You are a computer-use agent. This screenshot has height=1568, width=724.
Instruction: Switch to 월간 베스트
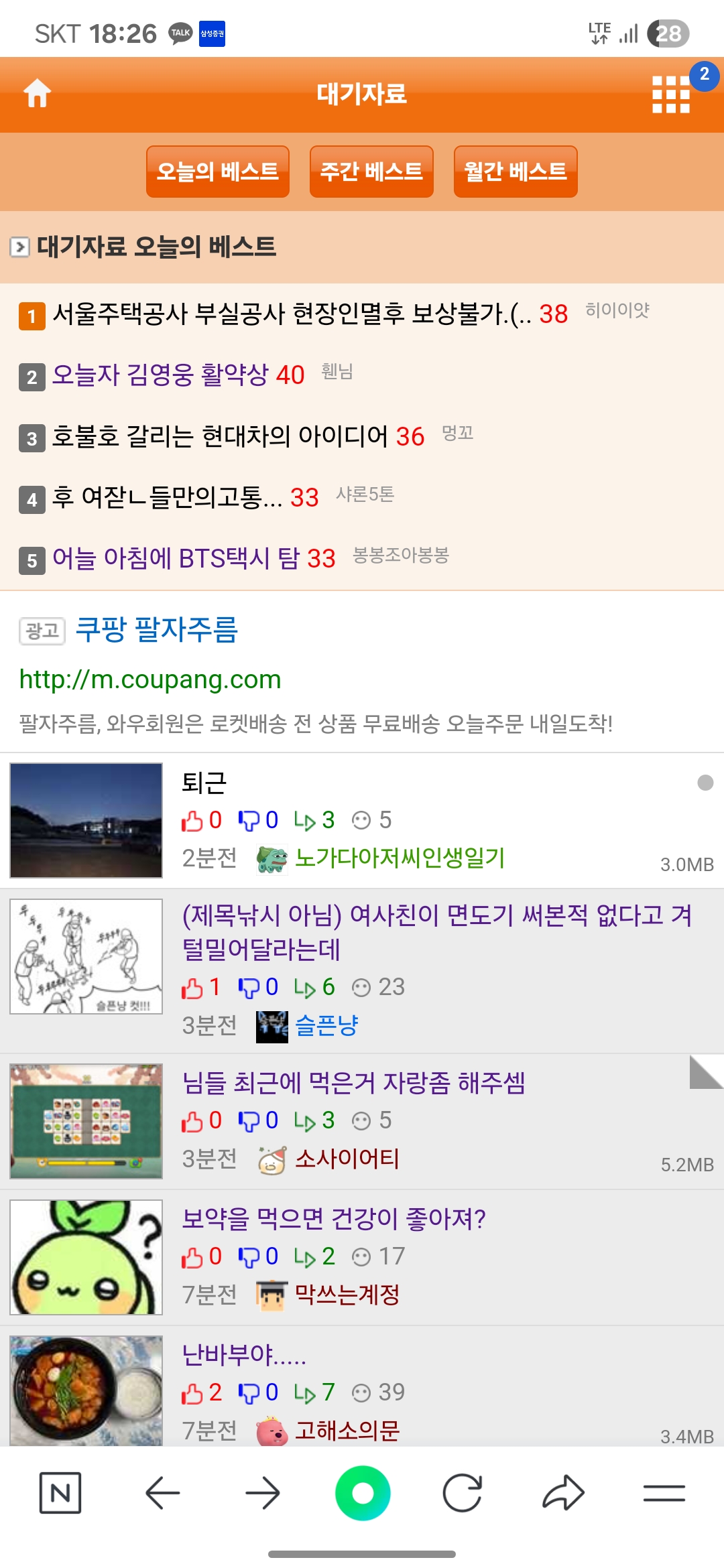tap(516, 172)
